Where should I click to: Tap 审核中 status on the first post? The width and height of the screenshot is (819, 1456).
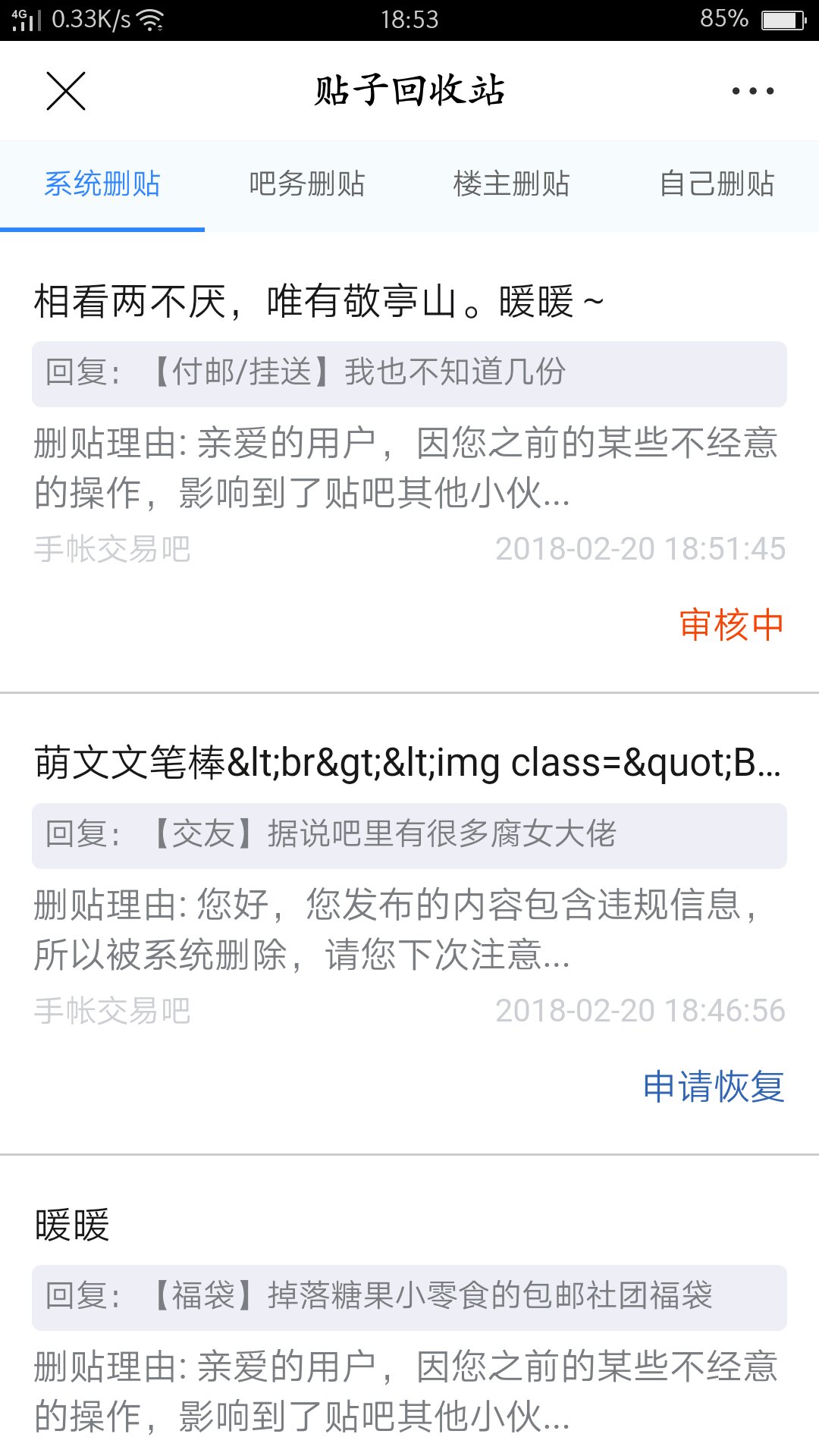coord(731,625)
